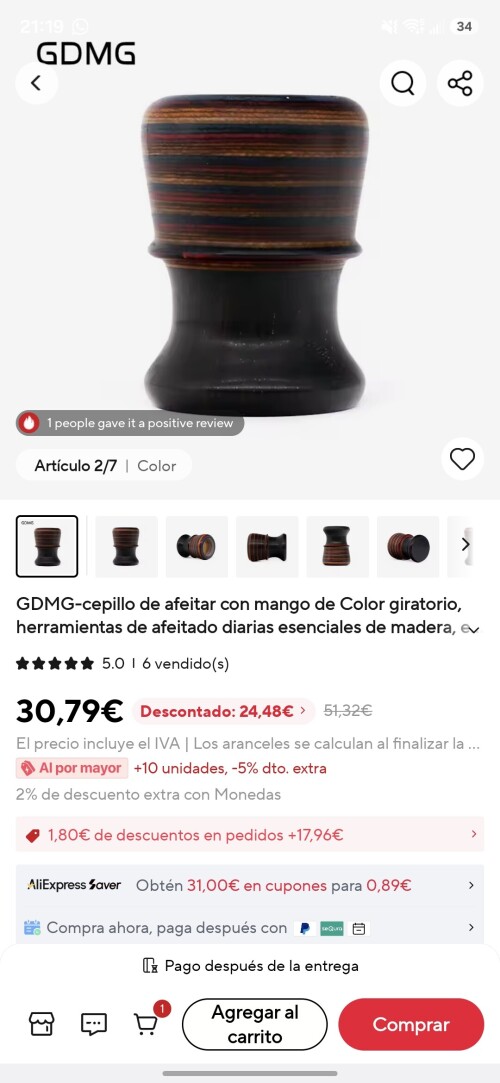The image size is (500, 1083).
Task: Add item to wishlist with heart icon
Action: [x=462, y=459]
